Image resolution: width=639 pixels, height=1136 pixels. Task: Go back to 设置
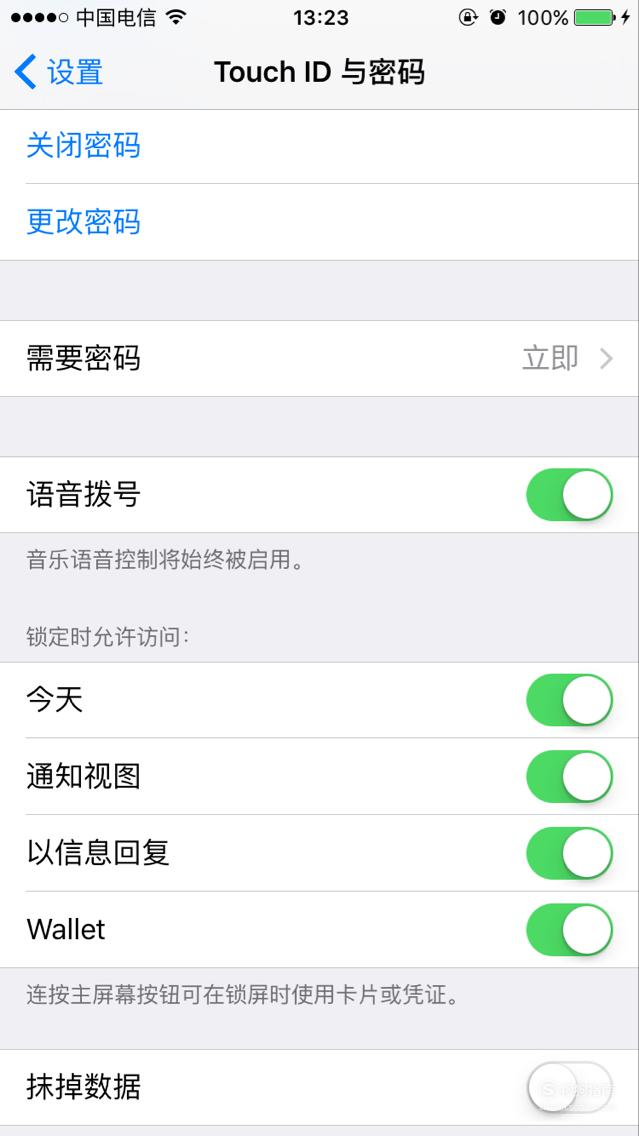pyautogui.click(x=59, y=72)
